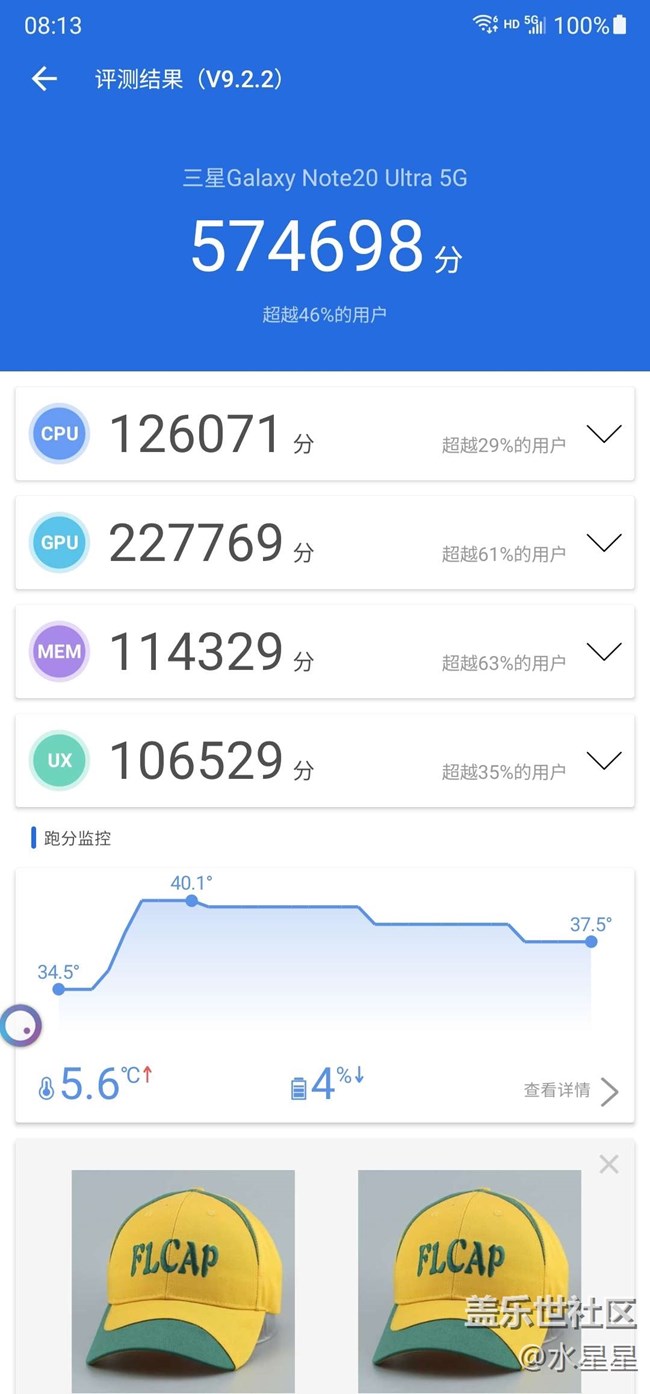Go back from the 评测结果 screen

[44, 79]
